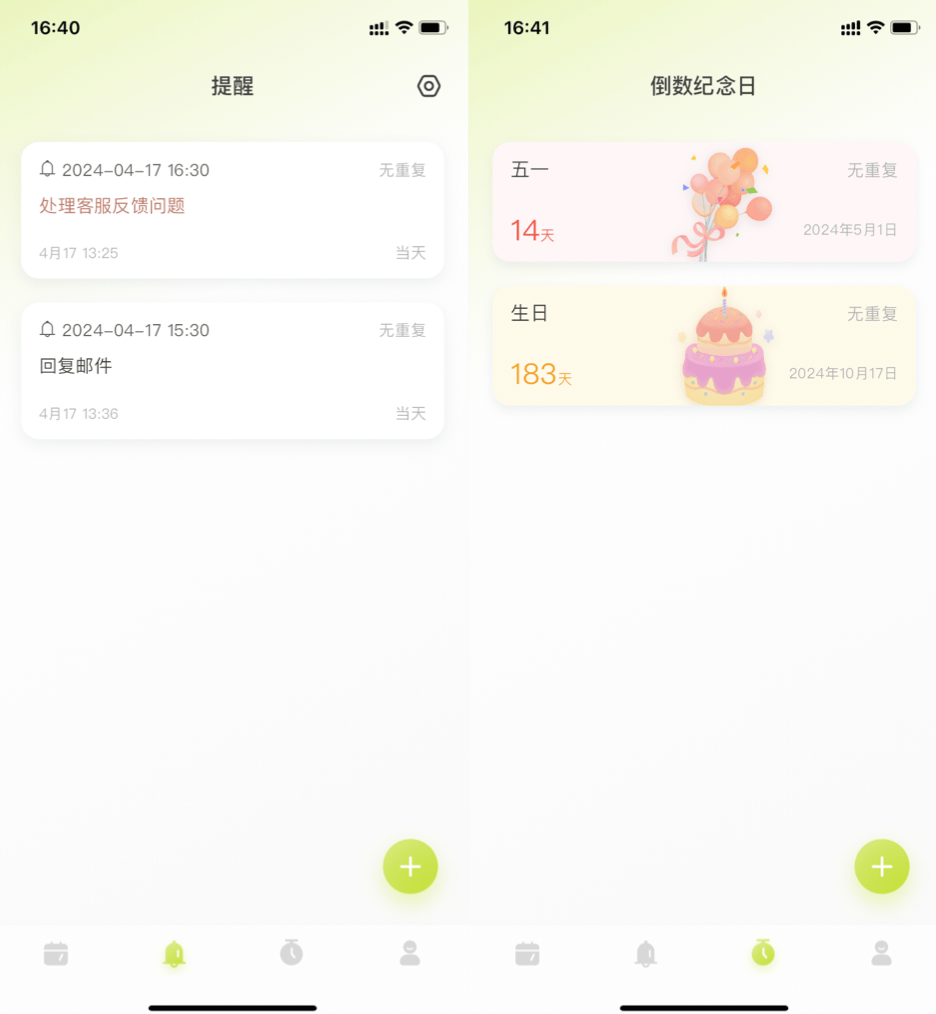Add a new anniversary on the 倒数纪念日 screen

point(881,867)
